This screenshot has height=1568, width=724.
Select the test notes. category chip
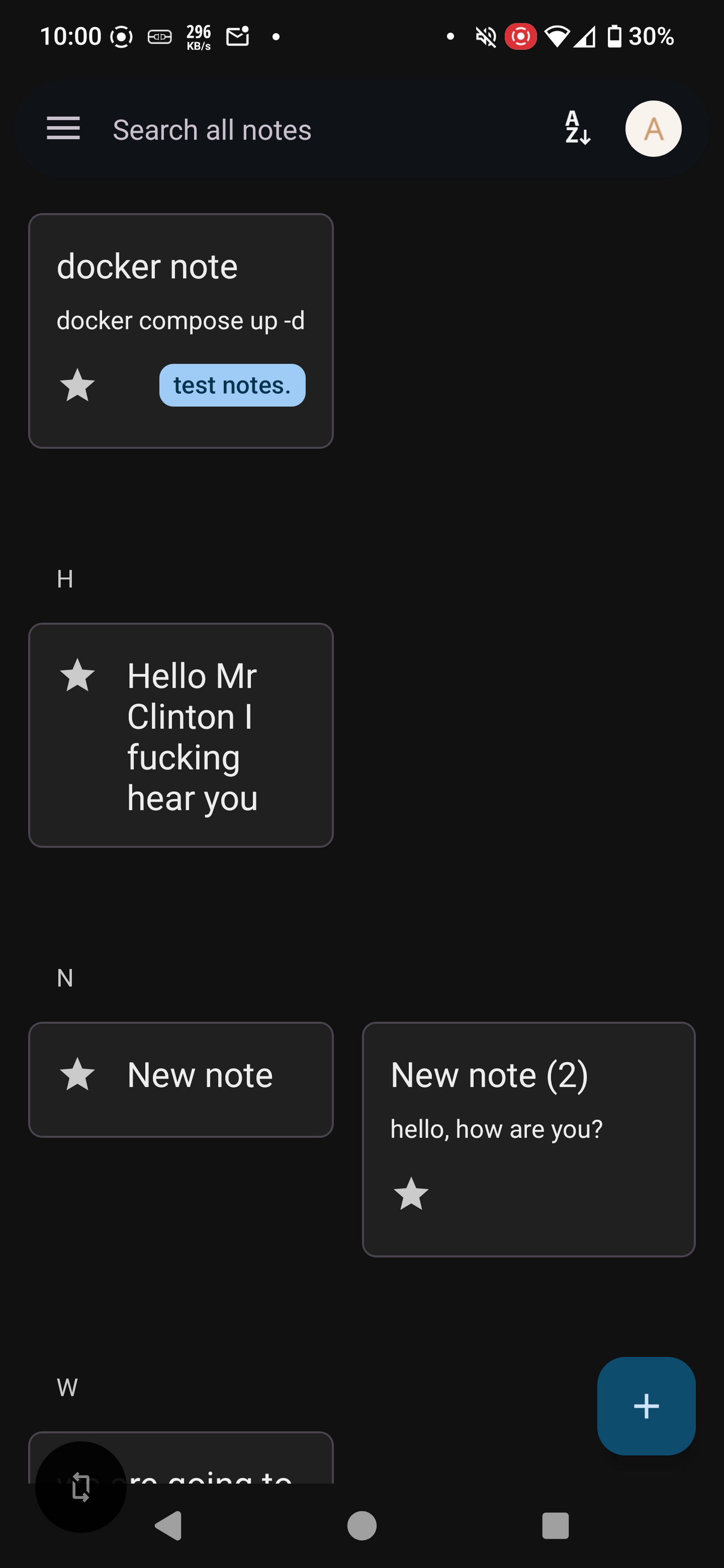(232, 385)
